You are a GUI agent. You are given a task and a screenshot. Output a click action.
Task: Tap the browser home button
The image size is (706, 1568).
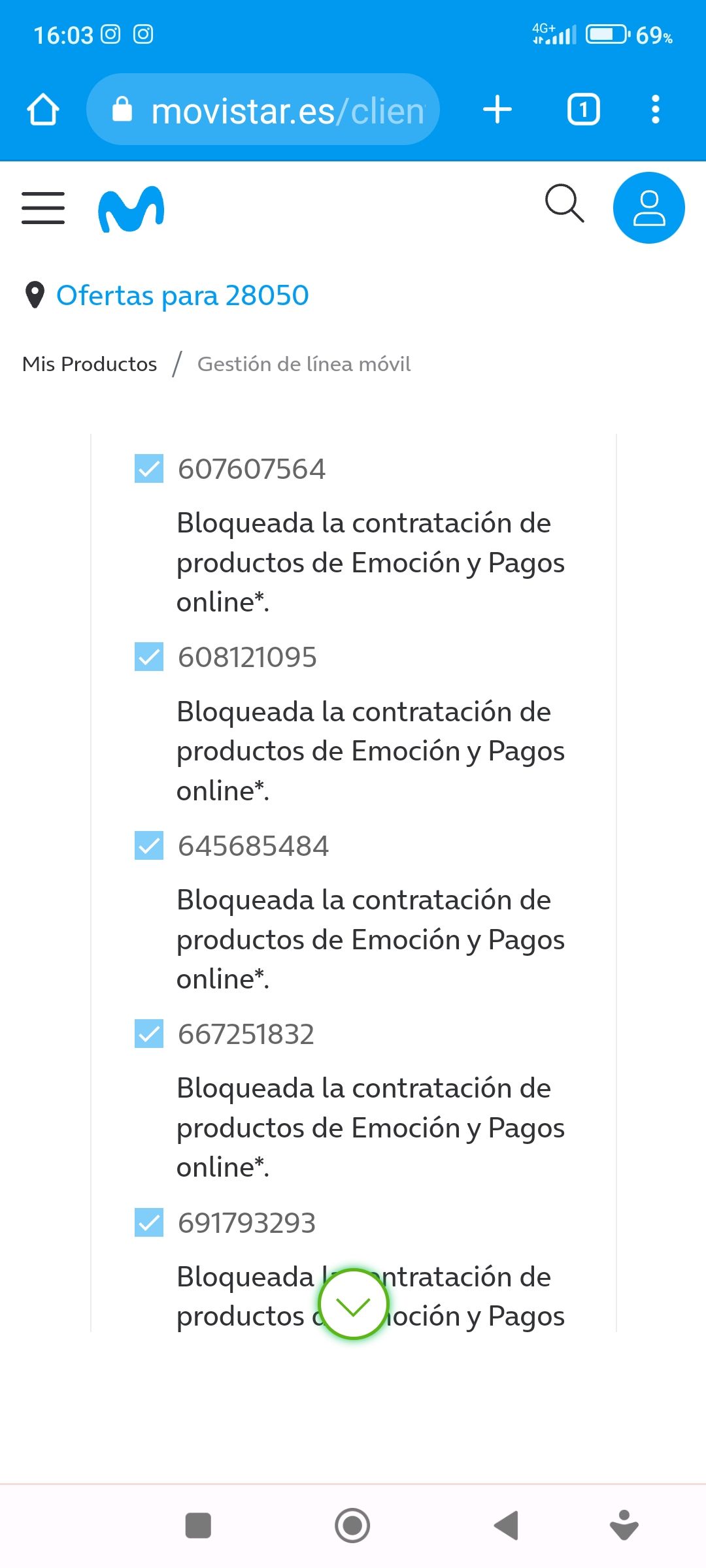(43, 109)
